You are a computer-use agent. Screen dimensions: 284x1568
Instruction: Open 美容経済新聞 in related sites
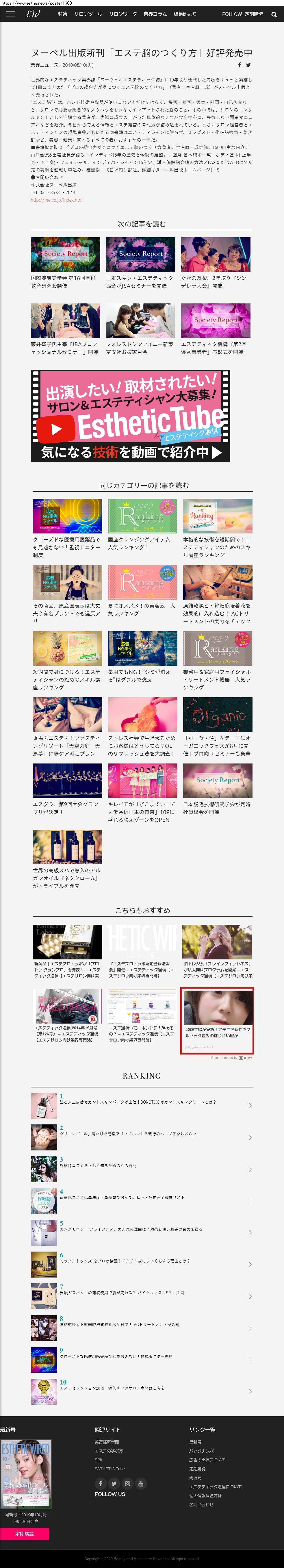[x=107, y=1442]
